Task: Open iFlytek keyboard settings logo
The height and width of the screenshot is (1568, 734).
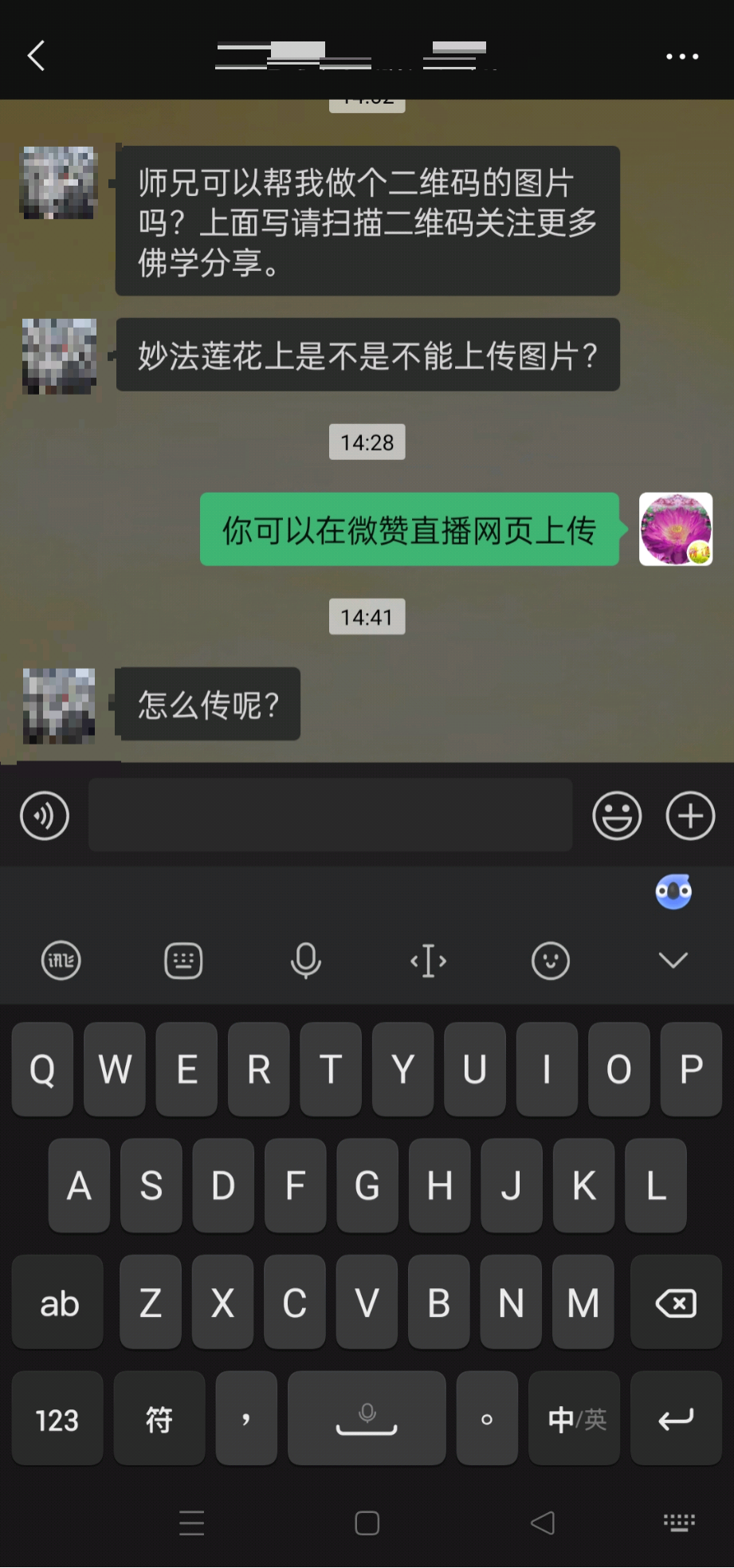Action: point(61,961)
